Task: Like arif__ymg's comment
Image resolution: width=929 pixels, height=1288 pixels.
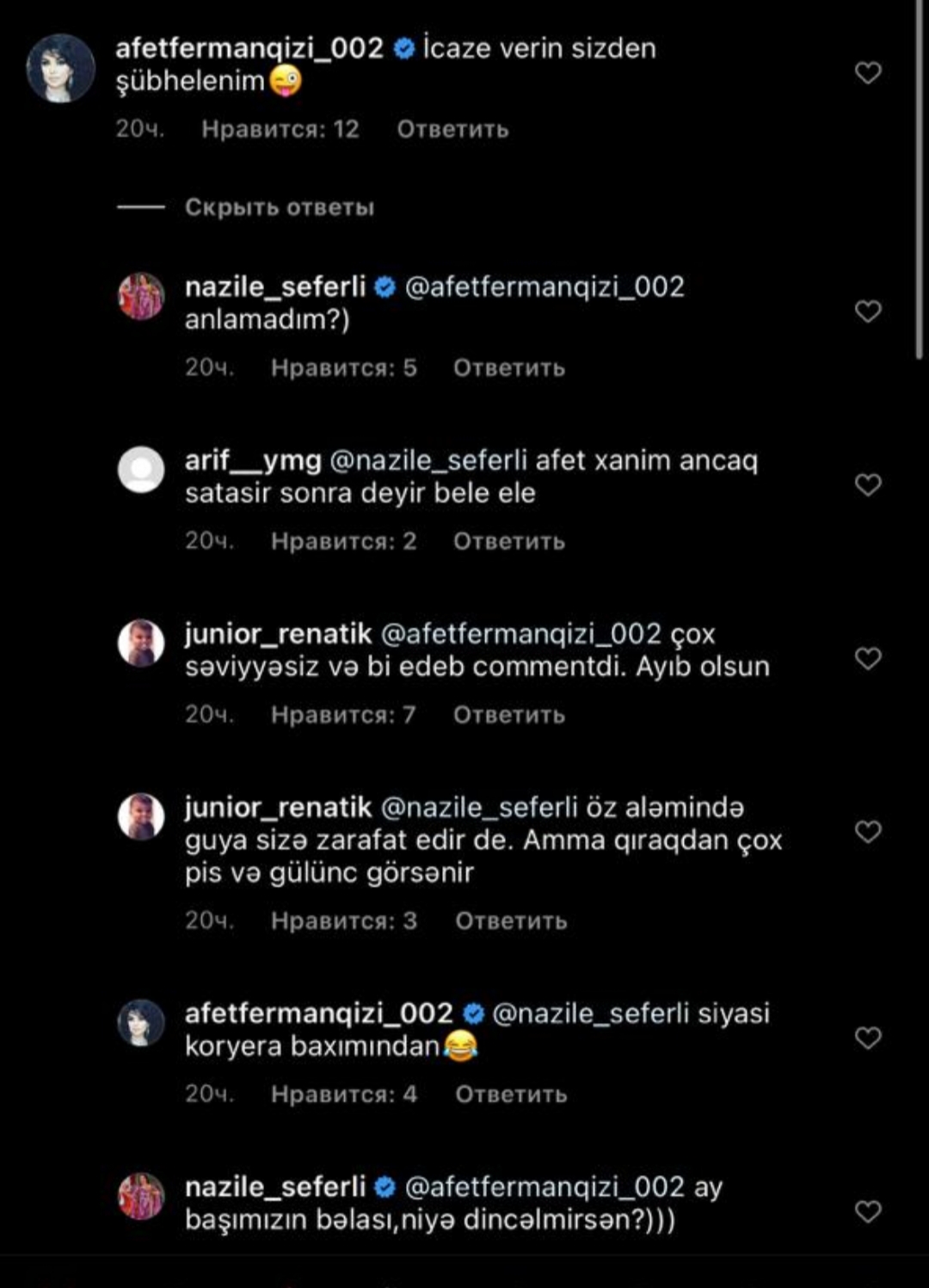Action: click(868, 485)
